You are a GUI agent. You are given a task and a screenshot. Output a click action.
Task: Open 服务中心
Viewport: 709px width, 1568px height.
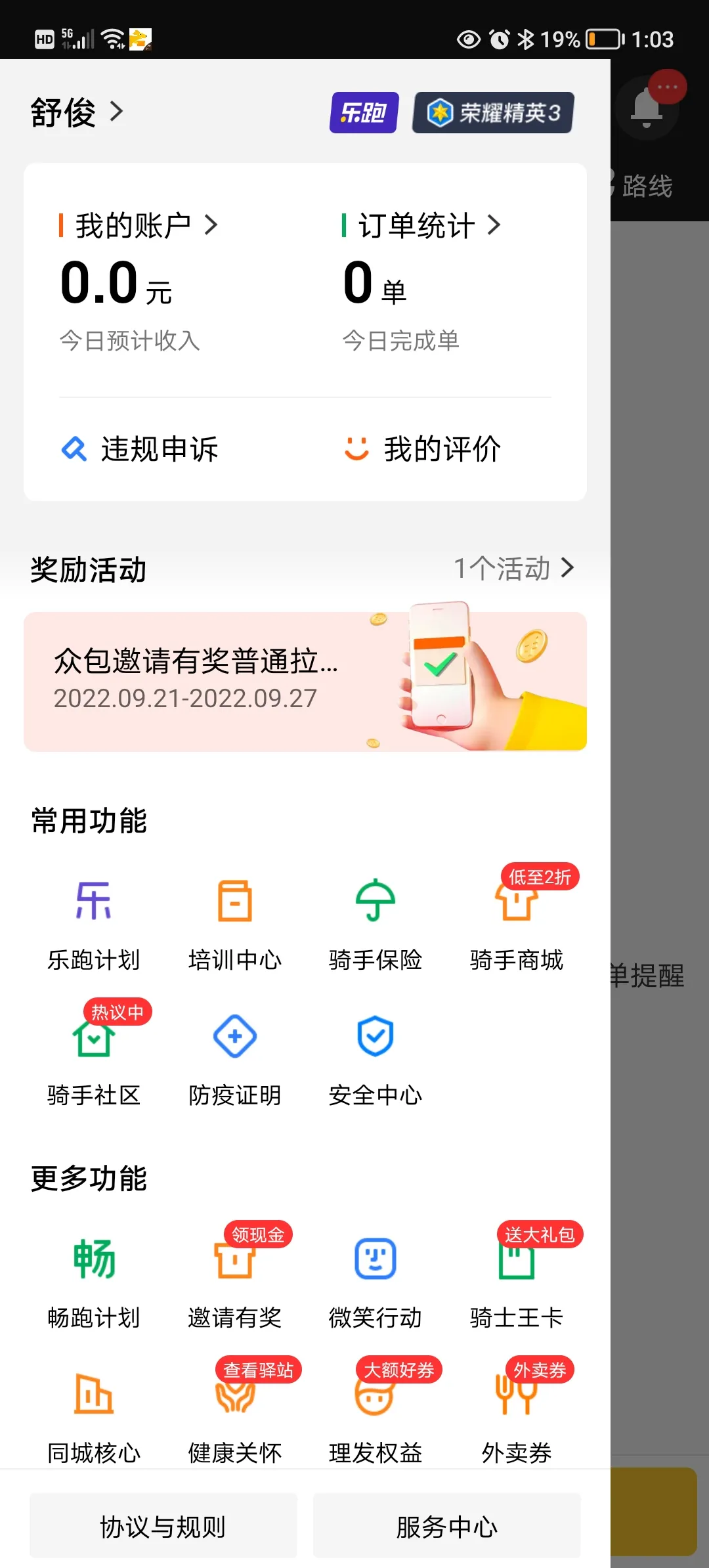[x=446, y=1526]
